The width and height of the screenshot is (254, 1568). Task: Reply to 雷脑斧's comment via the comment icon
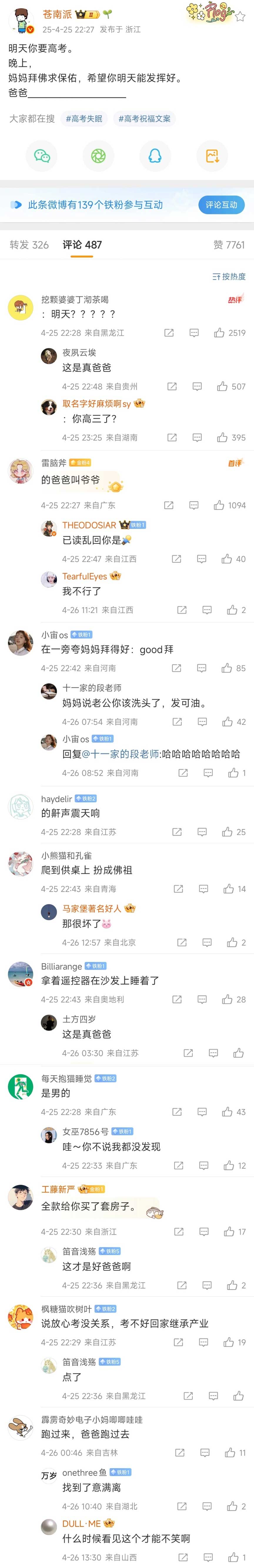pos(194,505)
